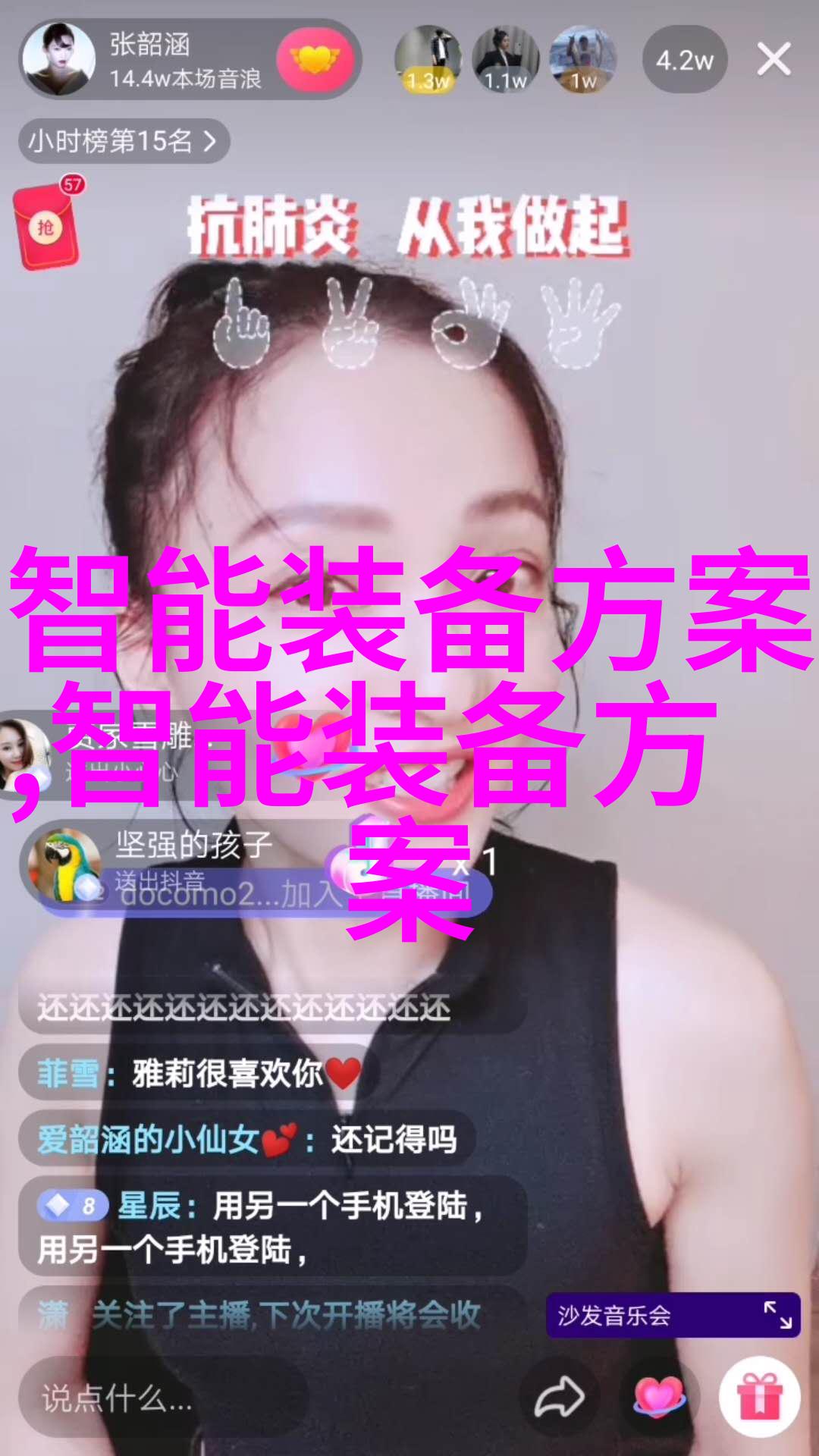
Task: View top viewer with 1.3w
Action: (x=428, y=59)
